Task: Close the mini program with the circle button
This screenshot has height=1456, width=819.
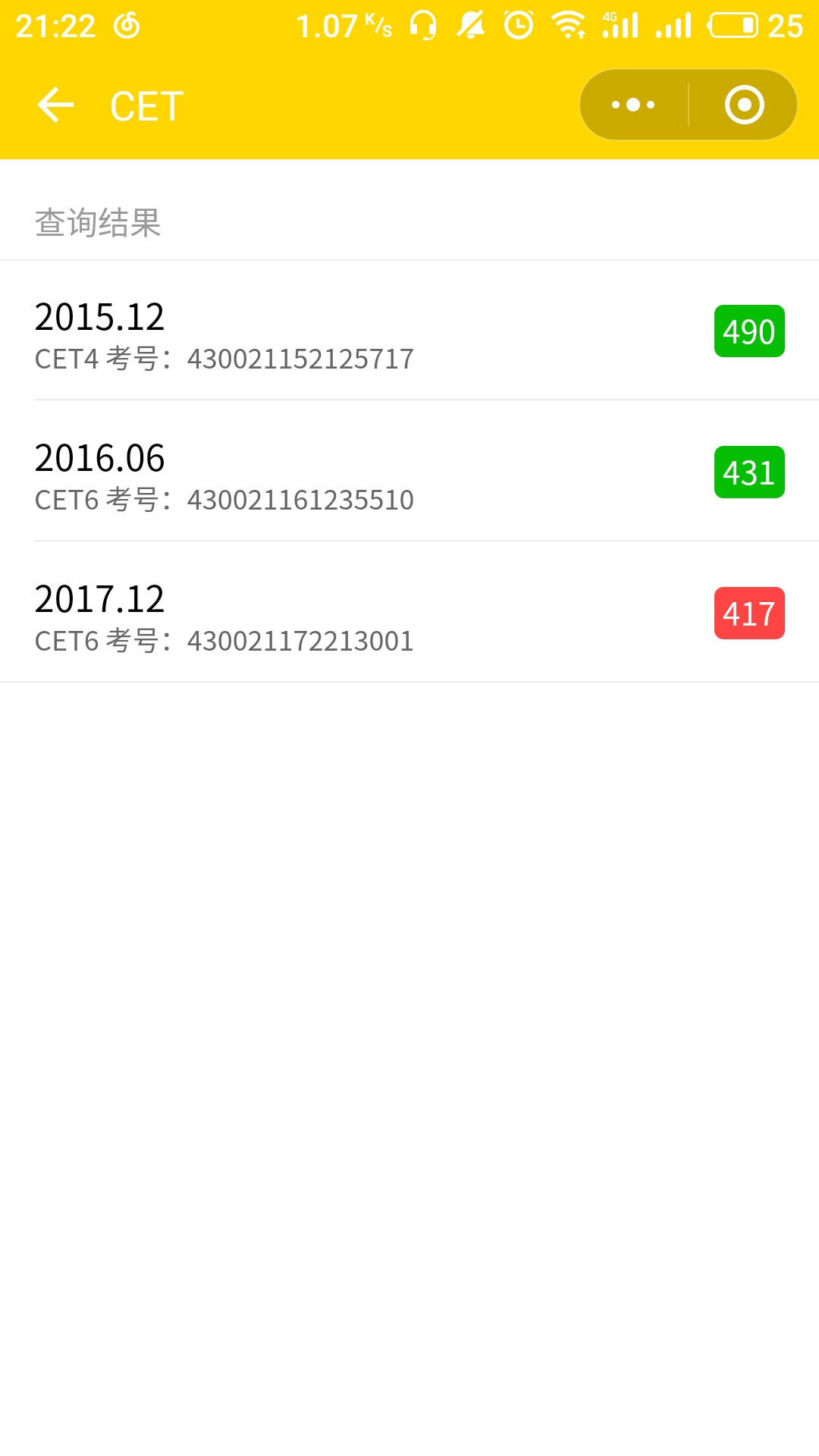Action: point(743,105)
